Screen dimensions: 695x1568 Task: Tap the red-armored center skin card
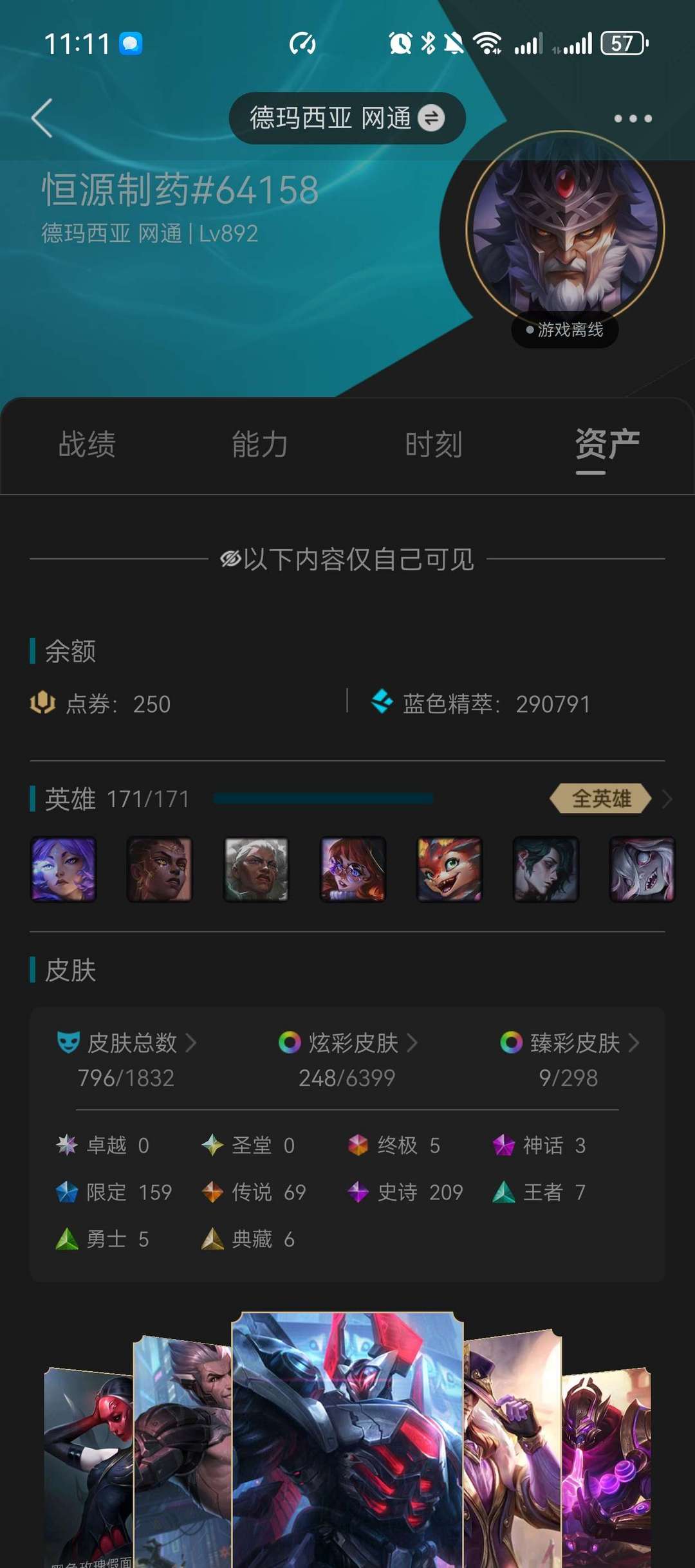pos(347,1441)
